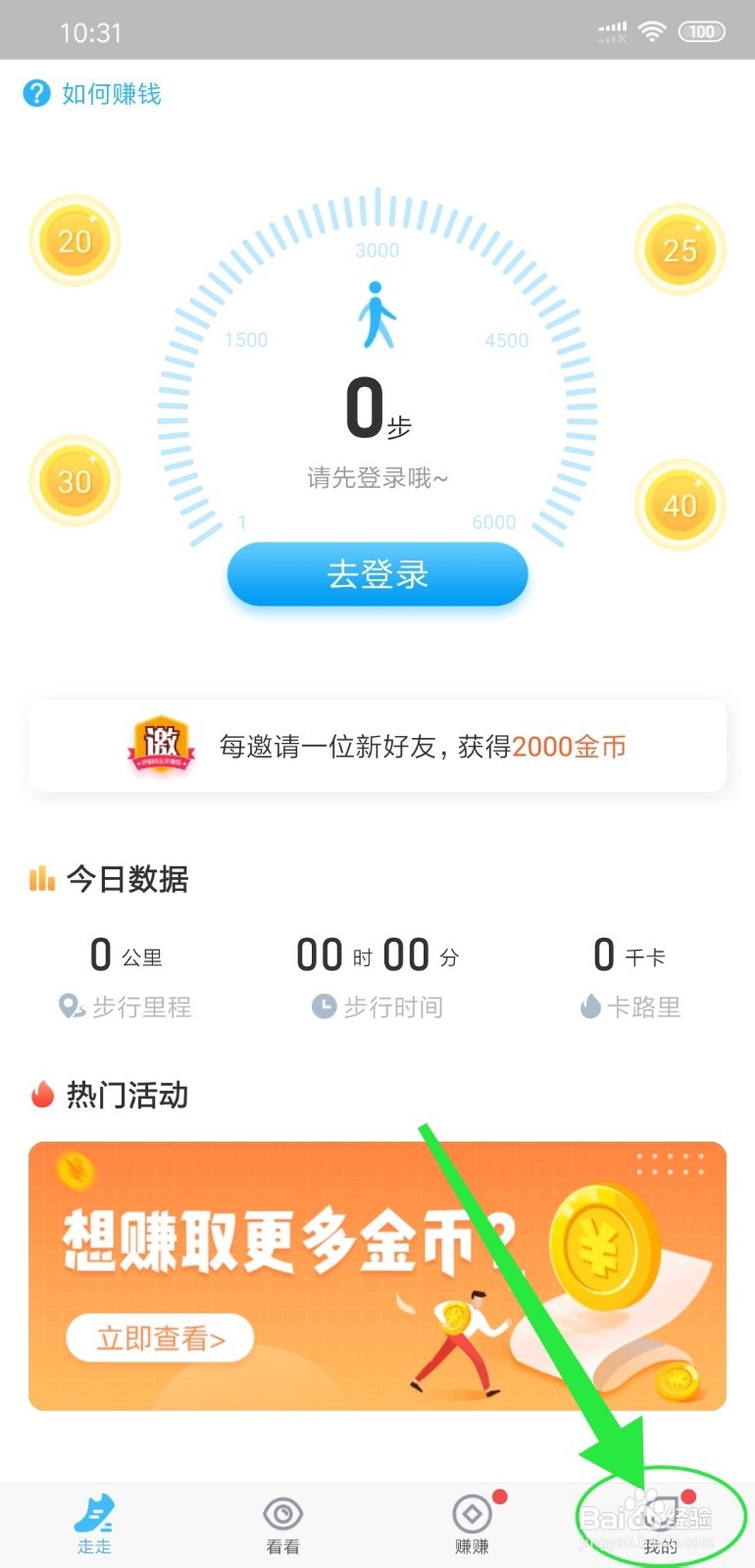Image resolution: width=755 pixels, height=1568 pixels.
Task: Open the 如何赚钱 help link
Action: 93,94
